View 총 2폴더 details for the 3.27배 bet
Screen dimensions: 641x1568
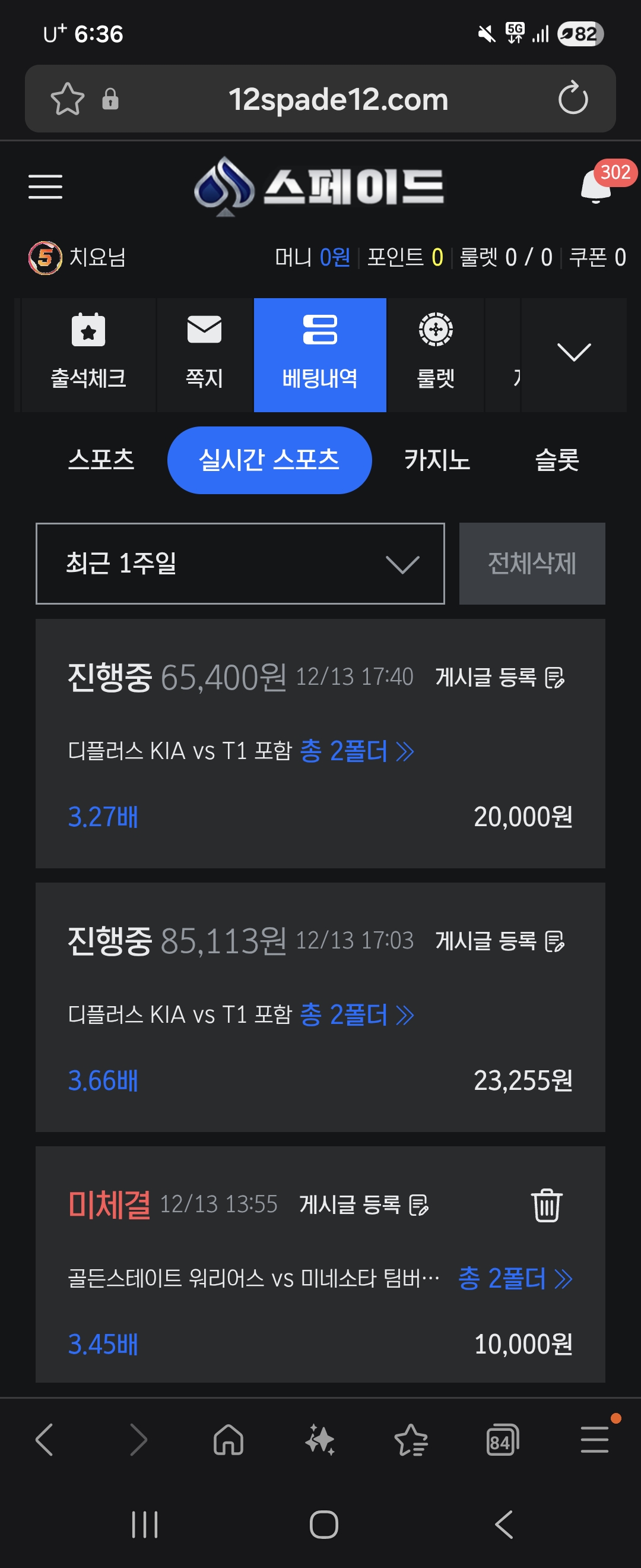[x=357, y=751]
